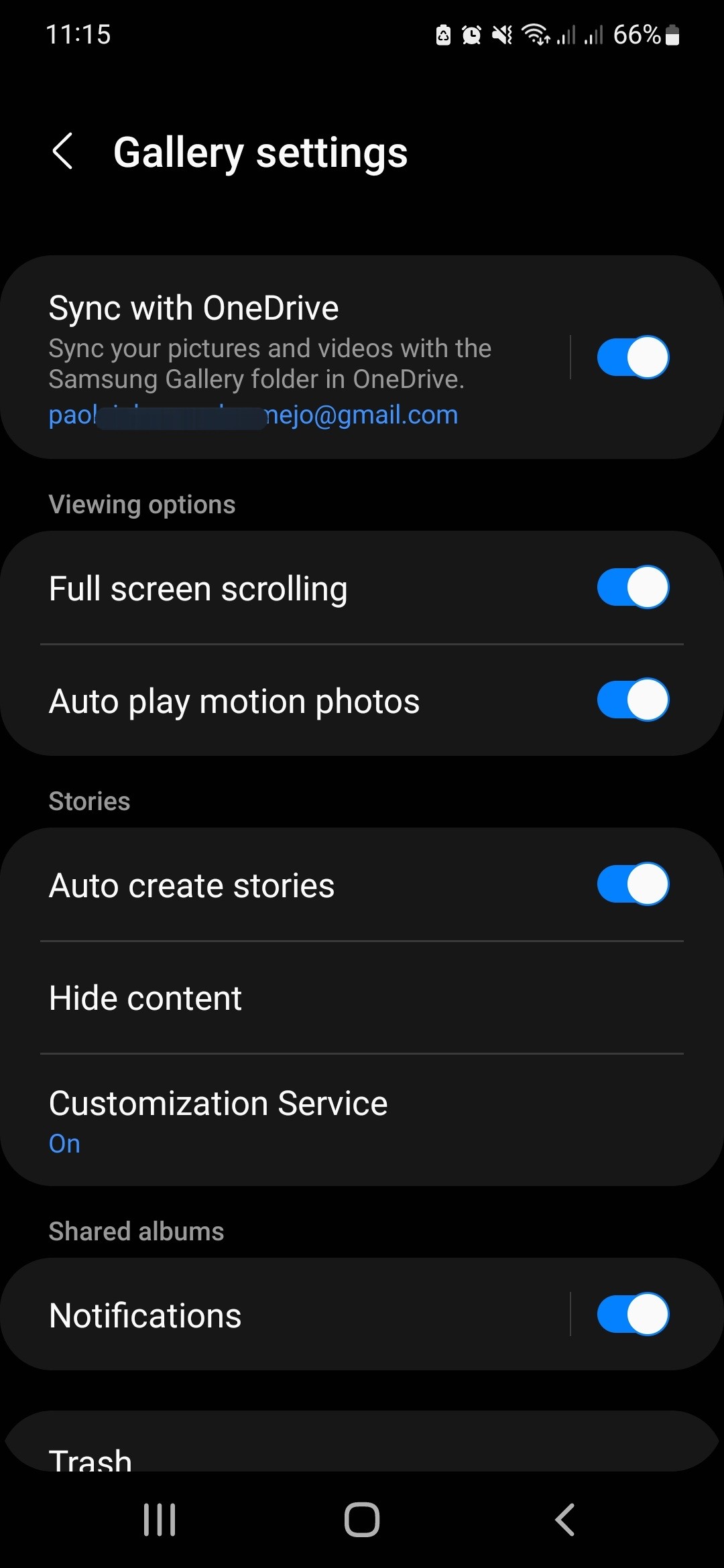
Task: Toggle Auto play motion photos off
Action: click(x=632, y=700)
